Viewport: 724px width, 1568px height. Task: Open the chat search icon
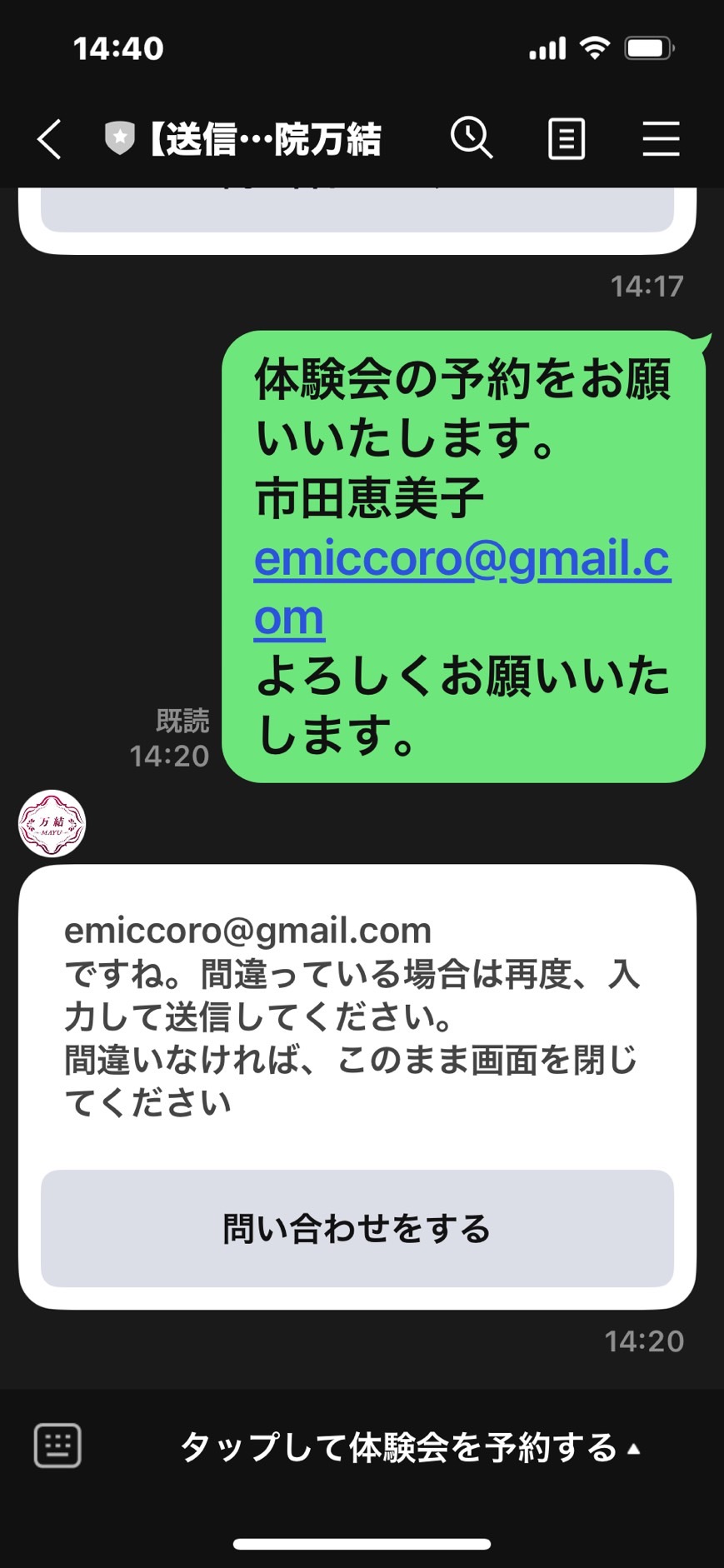pyautogui.click(x=472, y=137)
